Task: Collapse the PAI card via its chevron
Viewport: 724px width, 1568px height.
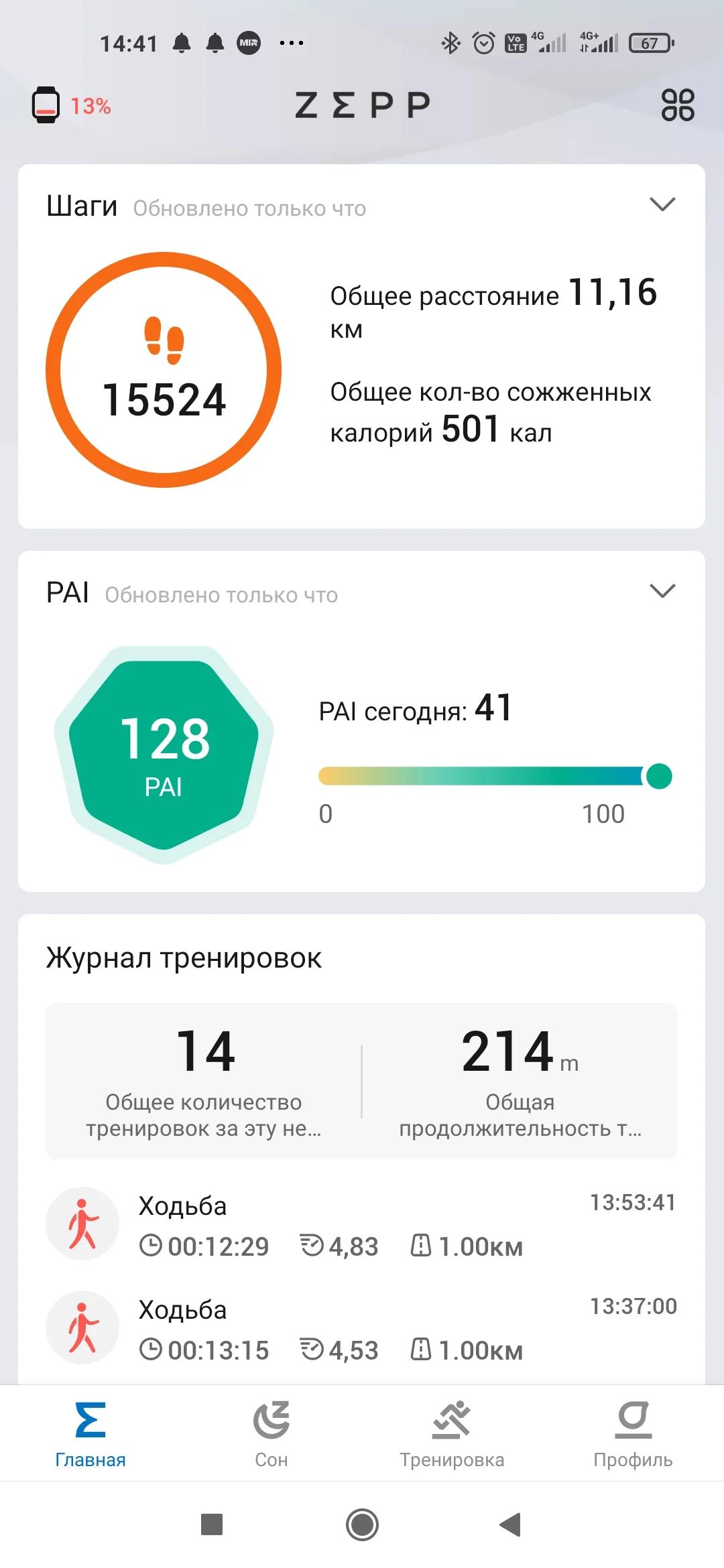Action: coord(662,590)
